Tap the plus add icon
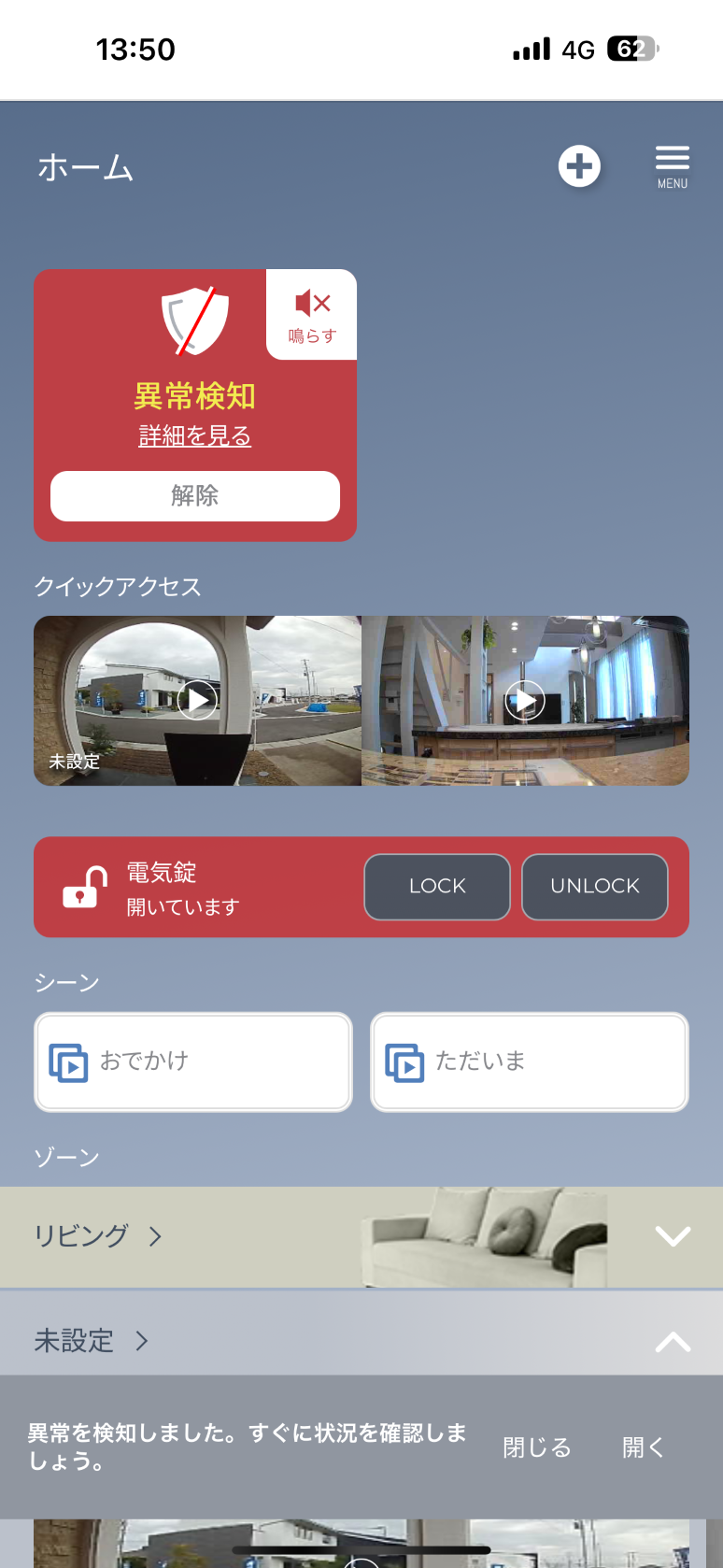 coord(579,166)
